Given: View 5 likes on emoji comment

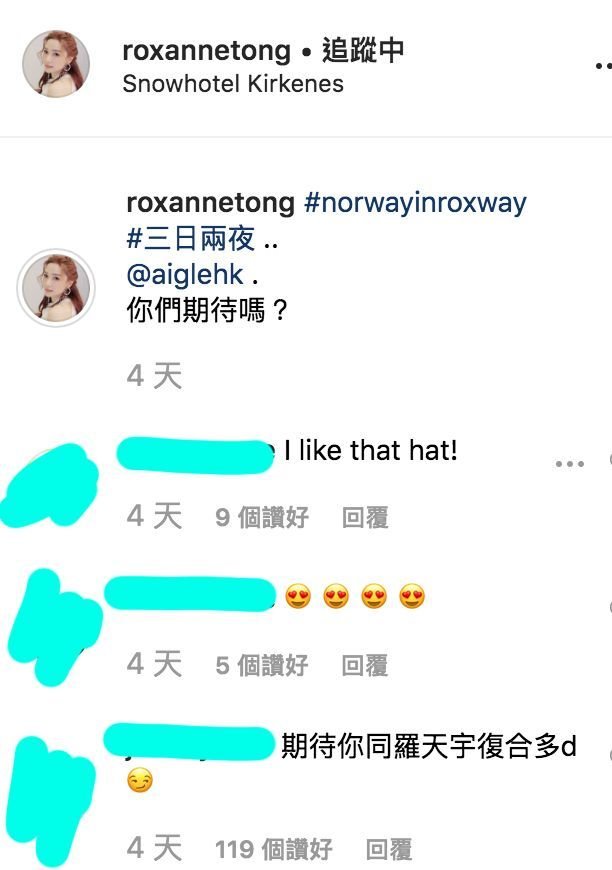Looking at the screenshot, I should click(262, 665).
